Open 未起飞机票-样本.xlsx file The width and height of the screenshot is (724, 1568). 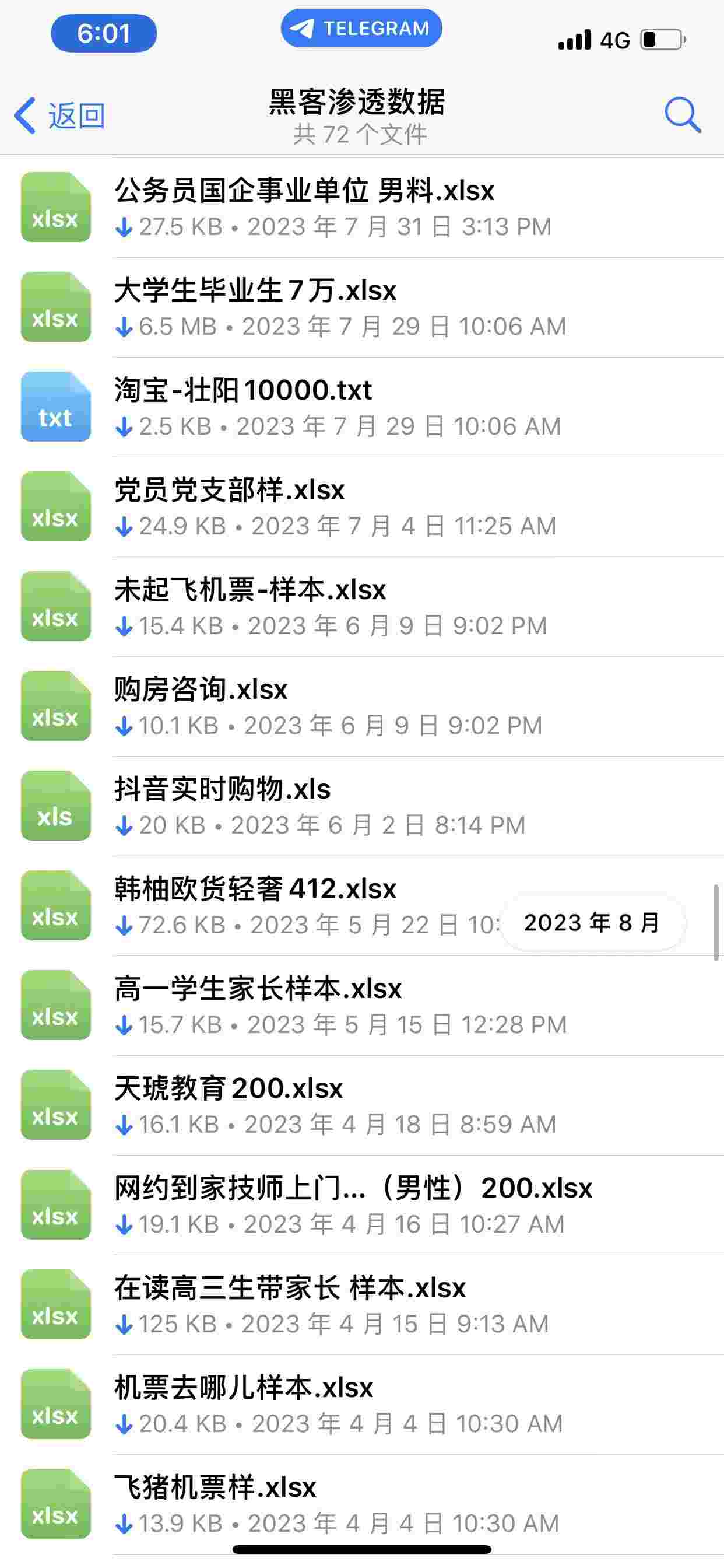coord(250,606)
